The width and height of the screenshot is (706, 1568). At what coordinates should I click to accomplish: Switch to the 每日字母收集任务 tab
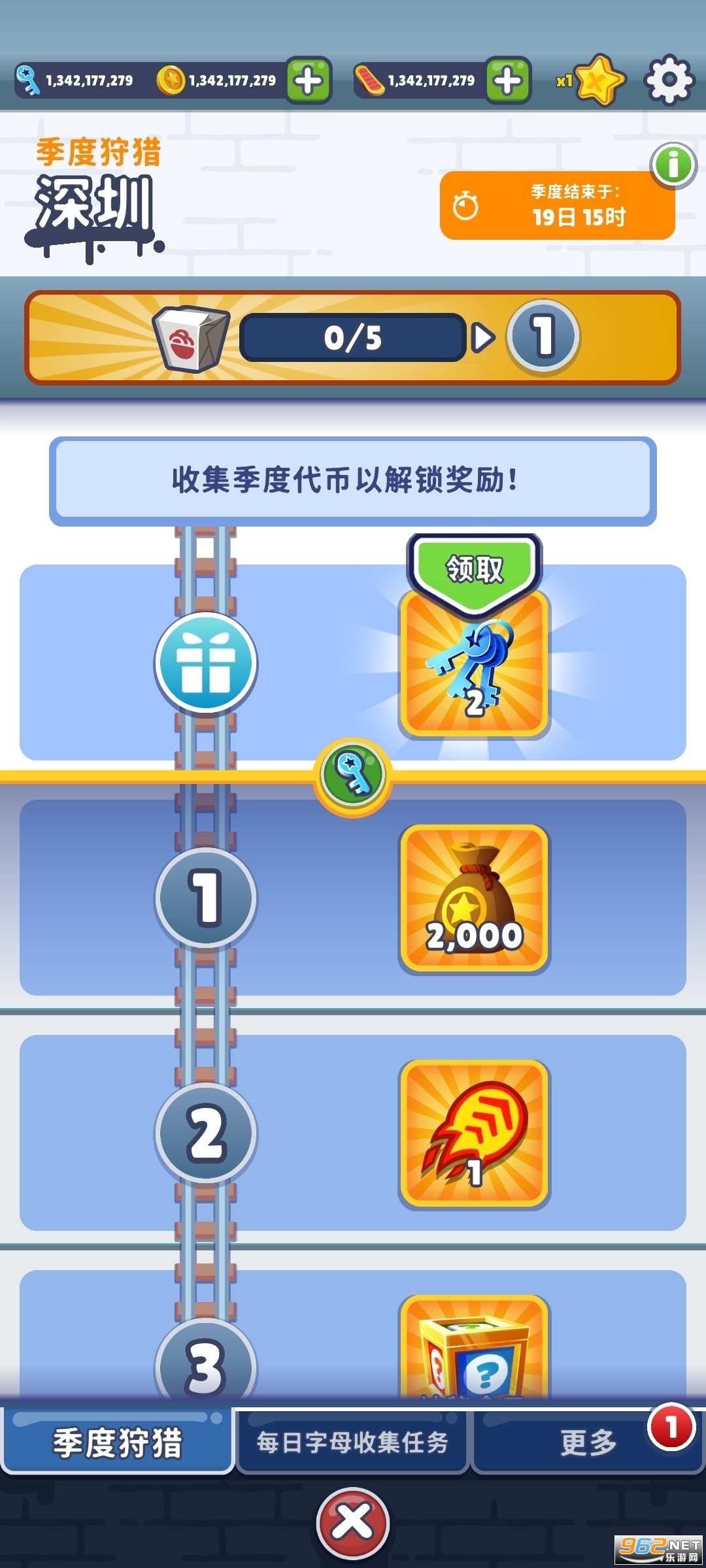tap(352, 1442)
